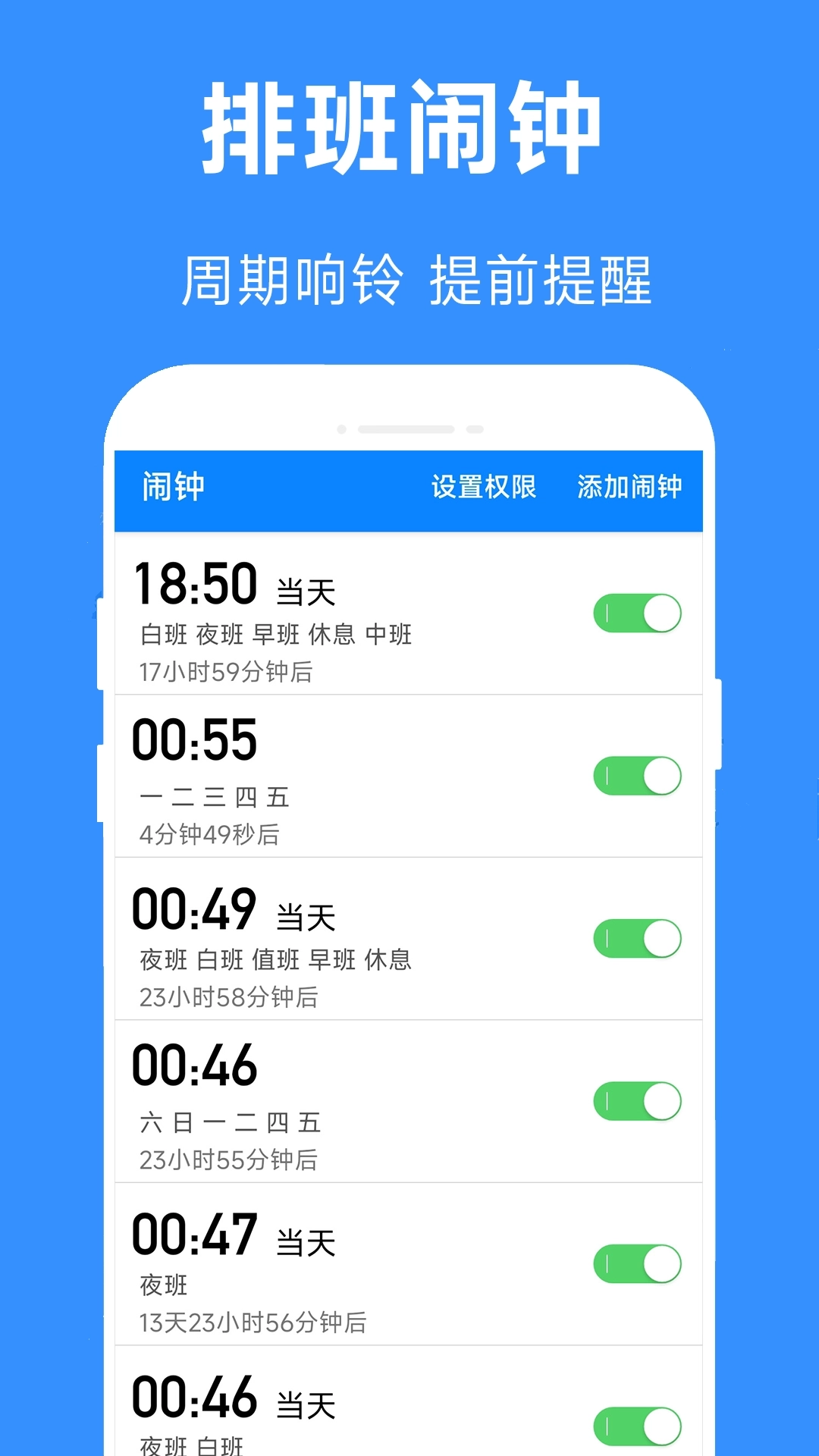This screenshot has width=819, height=1456.
Task: Tap 添加闹钟 to add a new alarm
Action: 631,488
